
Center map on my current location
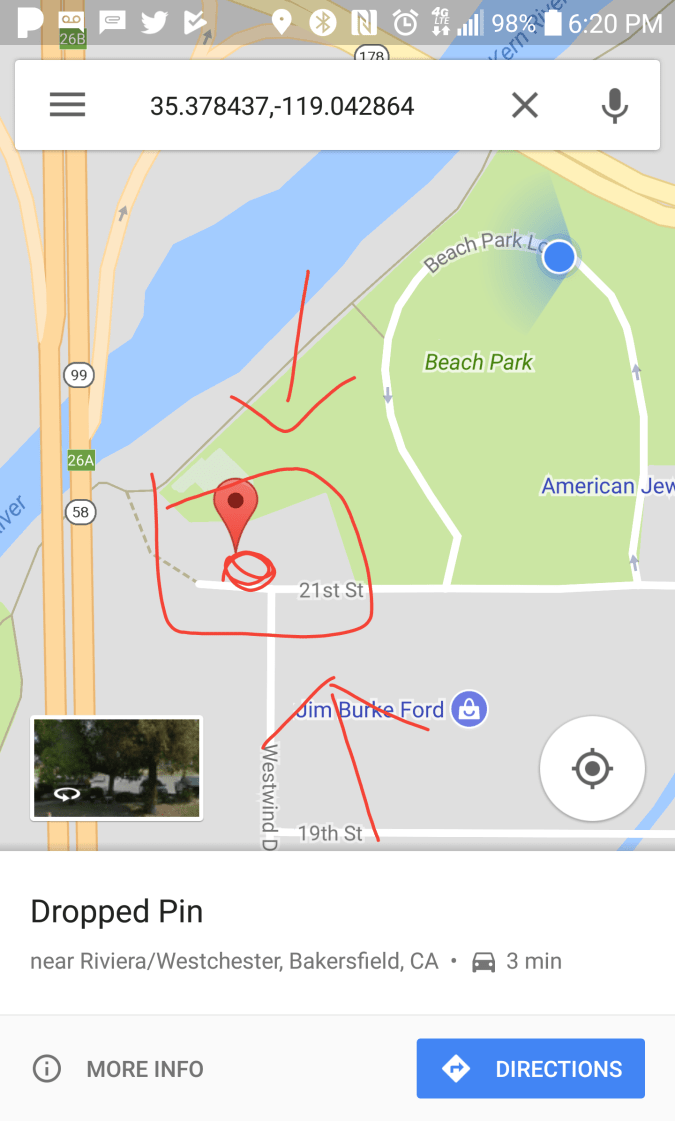coord(592,768)
